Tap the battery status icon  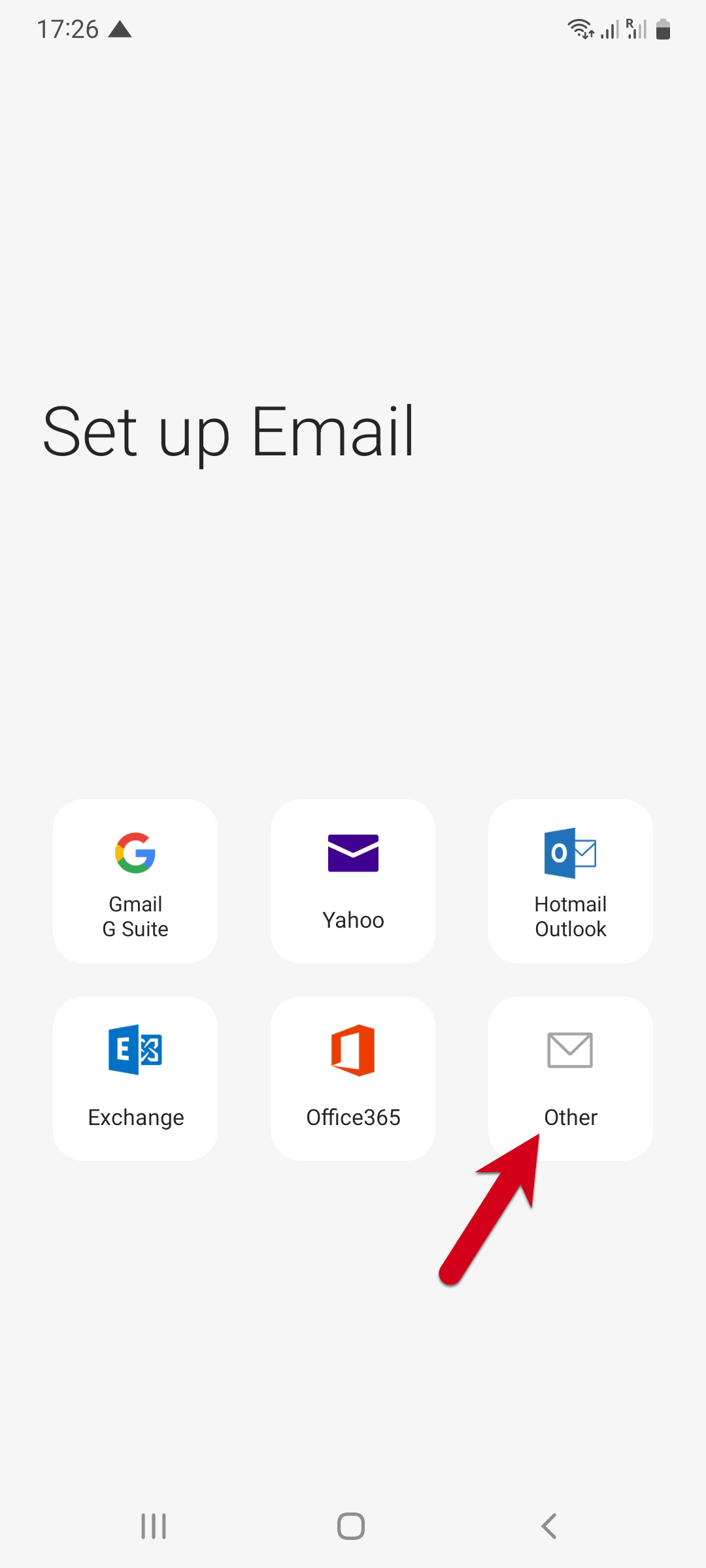pos(662,29)
